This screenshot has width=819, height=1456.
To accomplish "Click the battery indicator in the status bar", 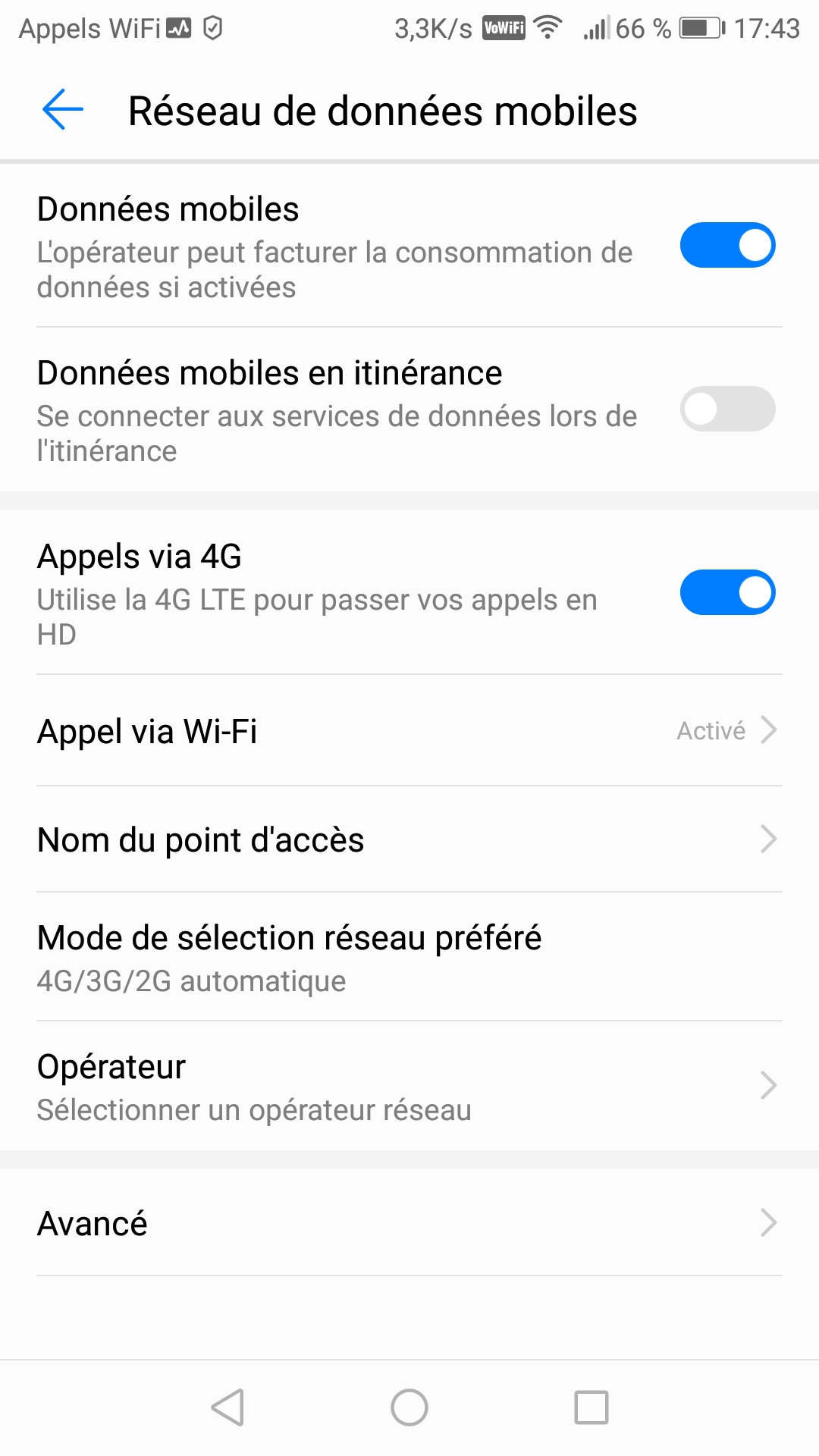I will pos(701,28).
